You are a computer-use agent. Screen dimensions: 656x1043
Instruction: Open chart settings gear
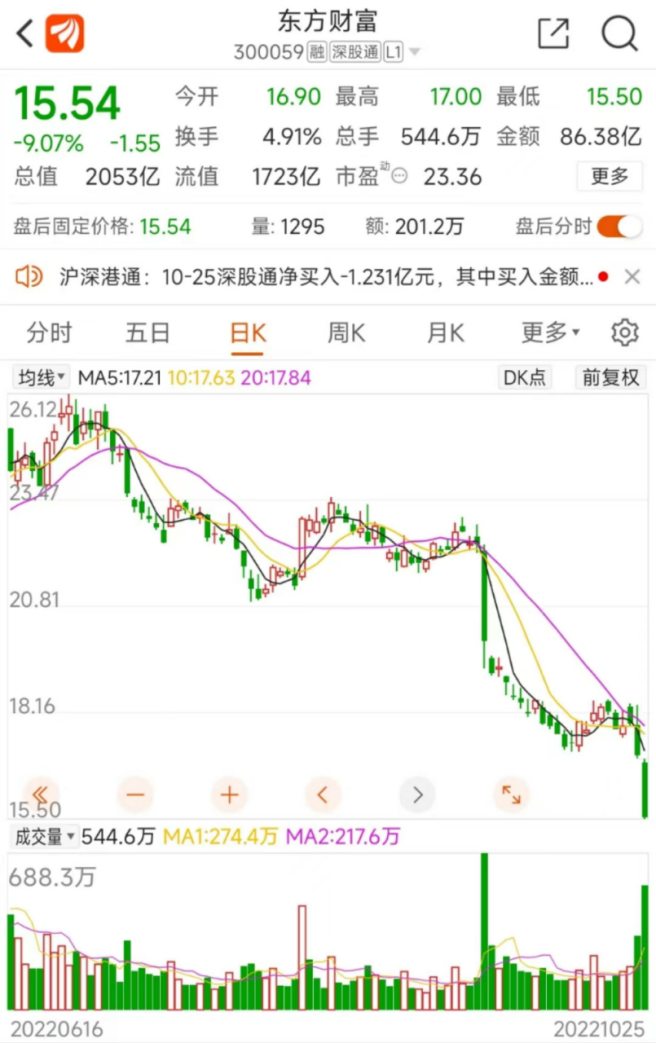click(x=625, y=332)
